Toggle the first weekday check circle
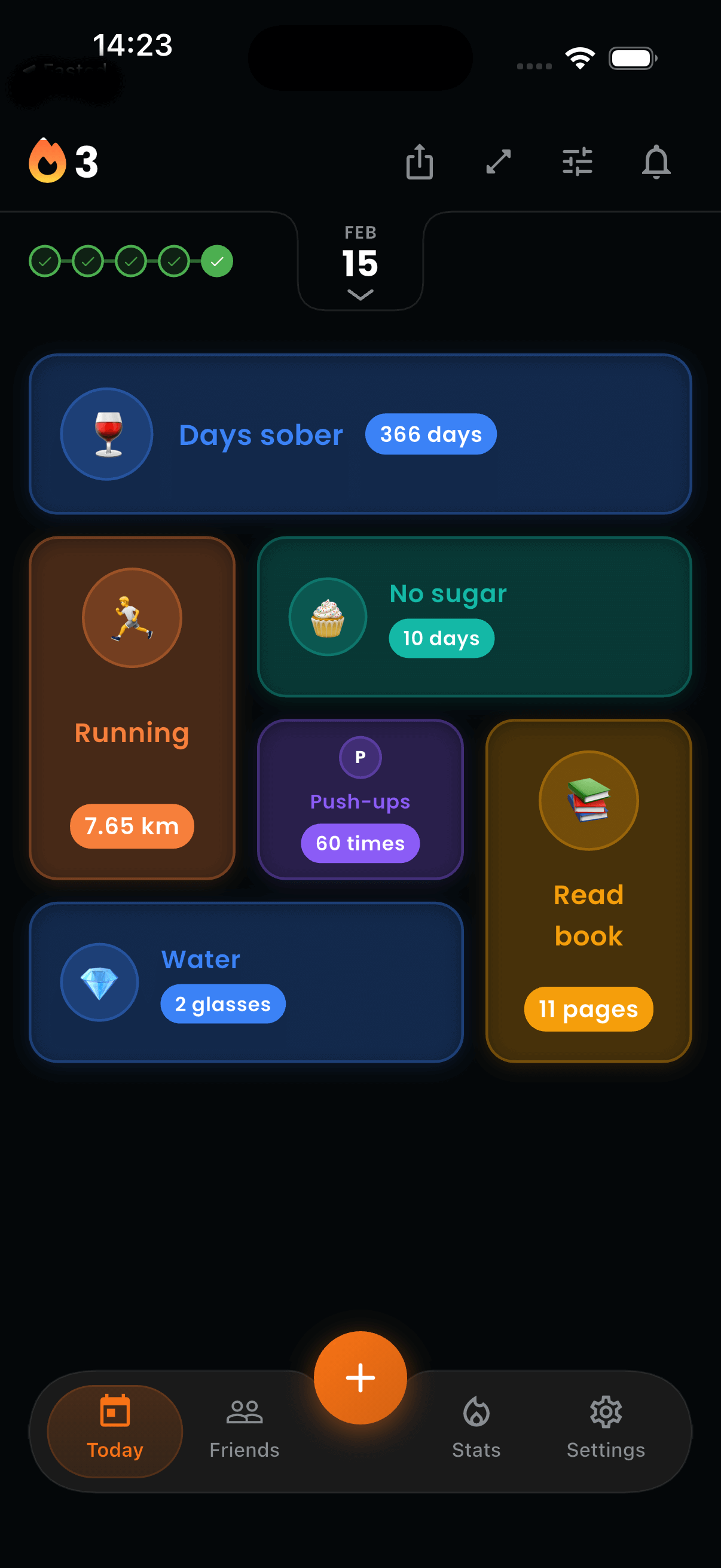721x1568 pixels. (45, 261)
